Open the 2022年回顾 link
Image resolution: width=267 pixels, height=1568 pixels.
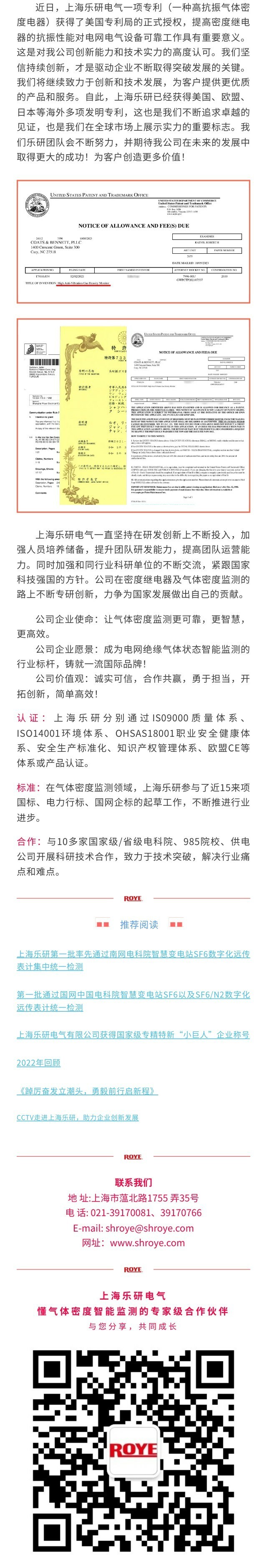[x=38, y=1062]
